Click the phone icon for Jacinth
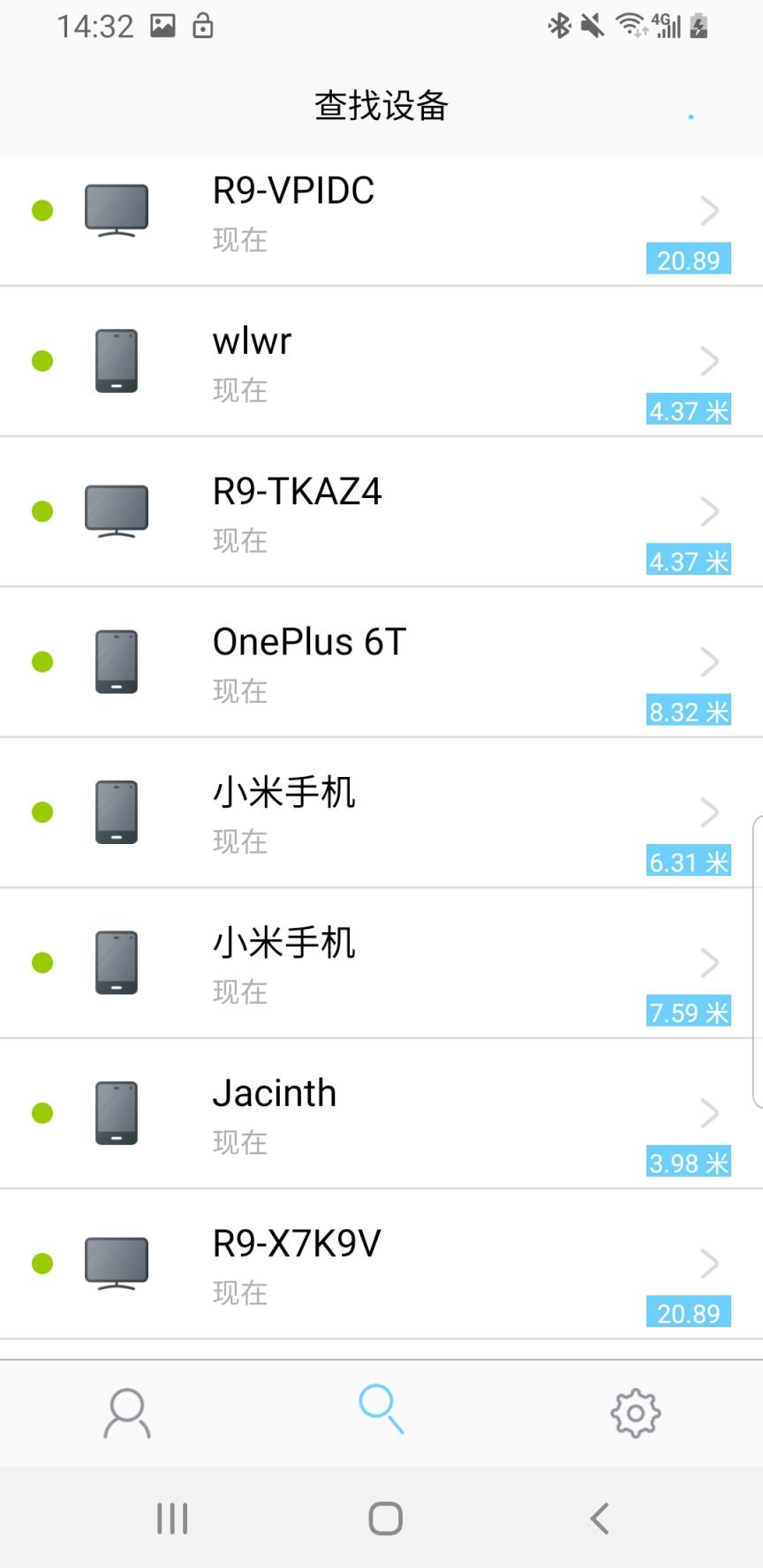This screenshot has width=763, height=1568. 116,1113
